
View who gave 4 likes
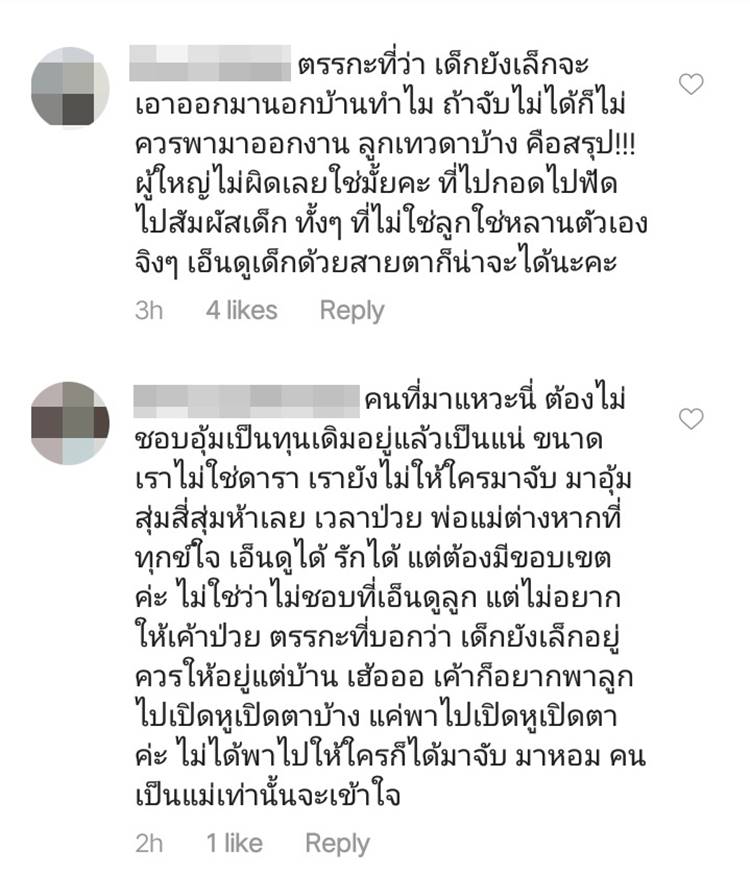(x=241, y=310)
